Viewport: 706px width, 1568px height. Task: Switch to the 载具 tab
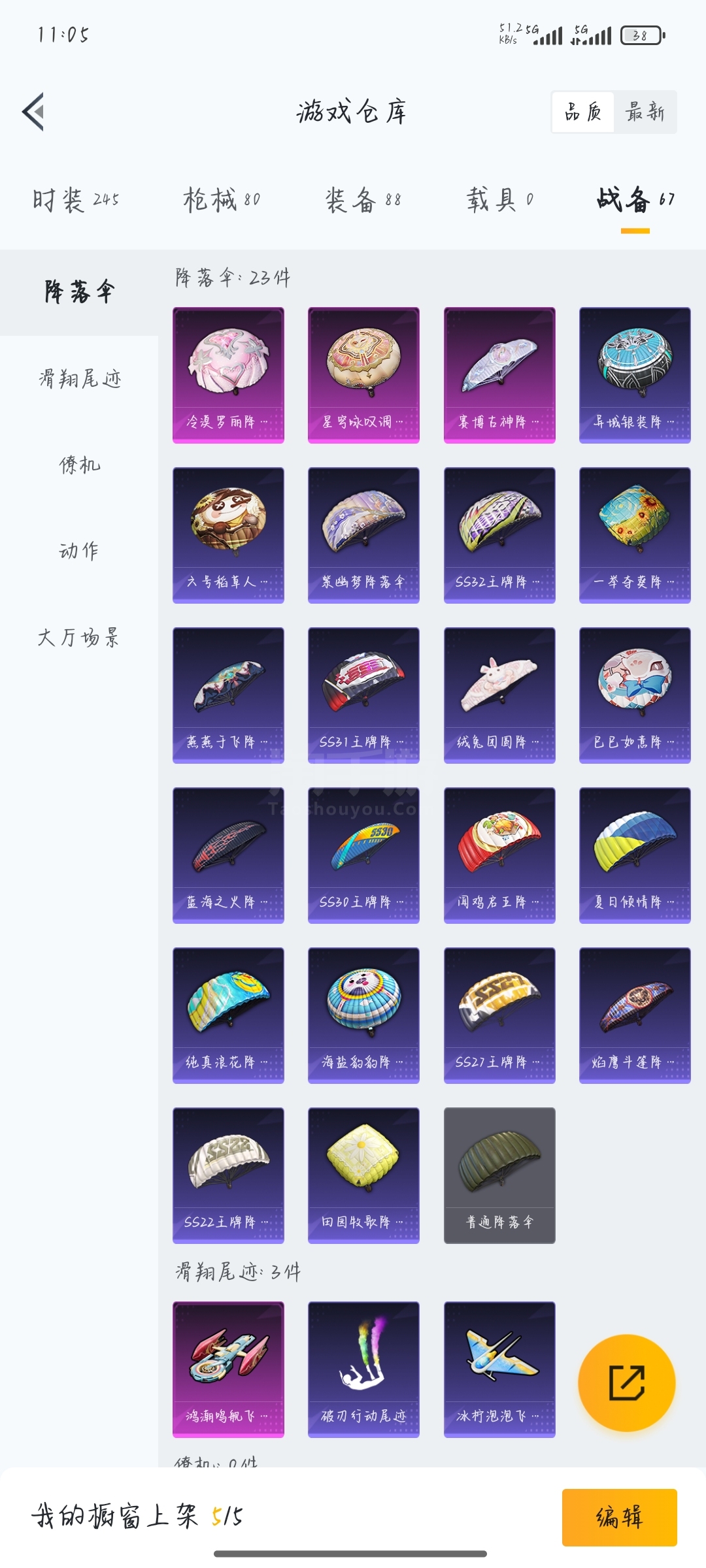tap(500, 200)
